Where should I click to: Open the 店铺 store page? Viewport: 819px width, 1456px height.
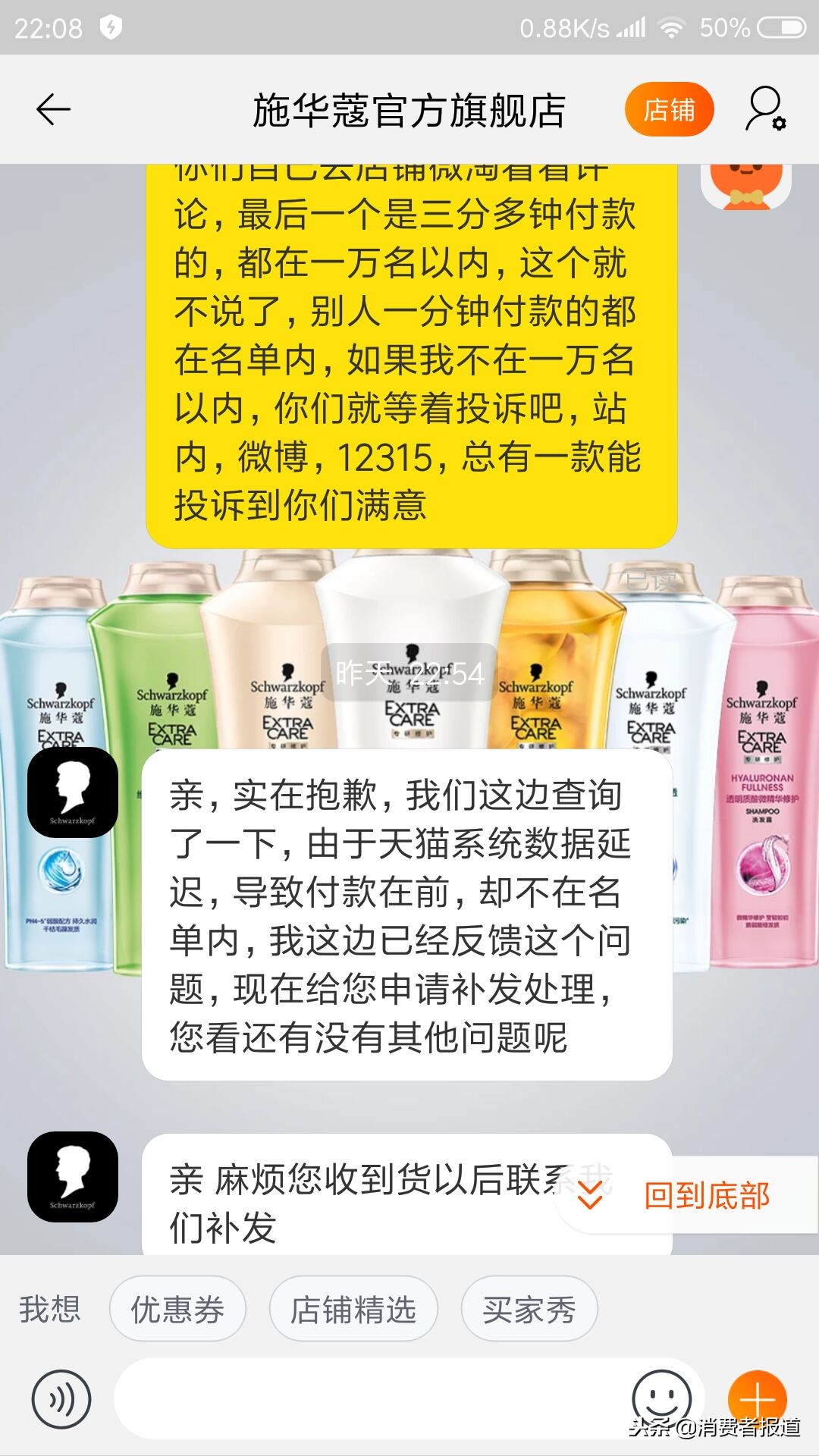(x=669, y=110)
